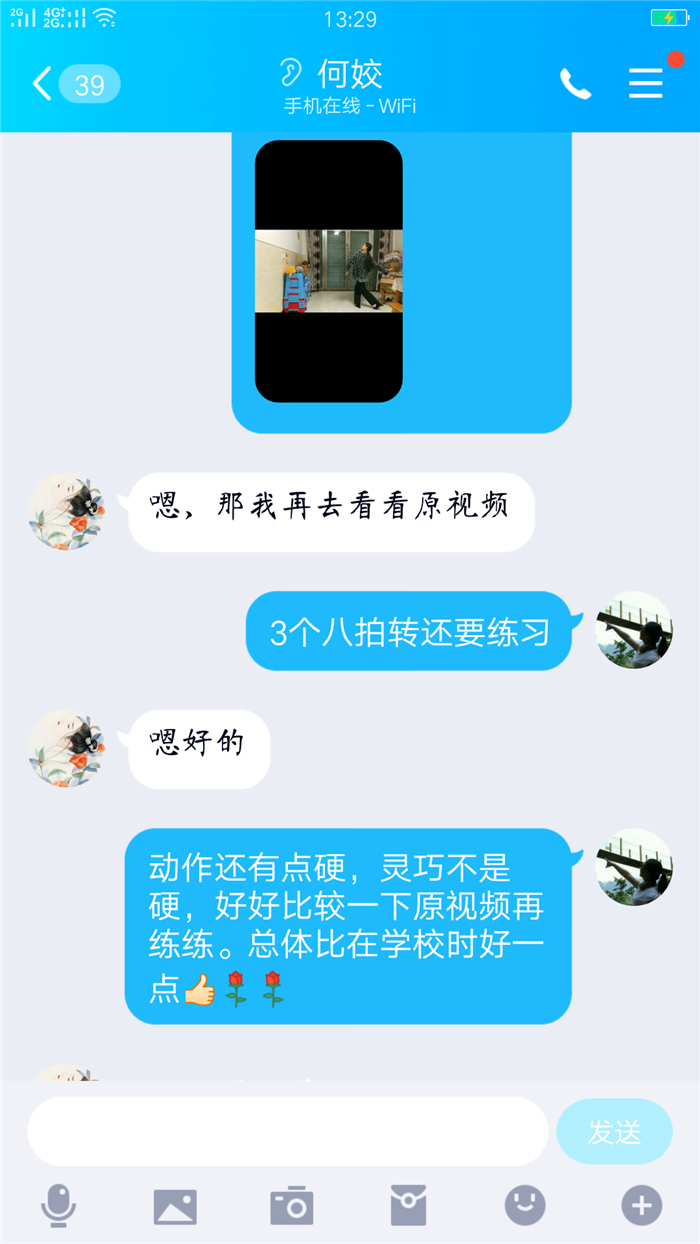Viewport: 700px width, 1244px height.
Task: Open the camera to take a photo
Action: 292,1206
